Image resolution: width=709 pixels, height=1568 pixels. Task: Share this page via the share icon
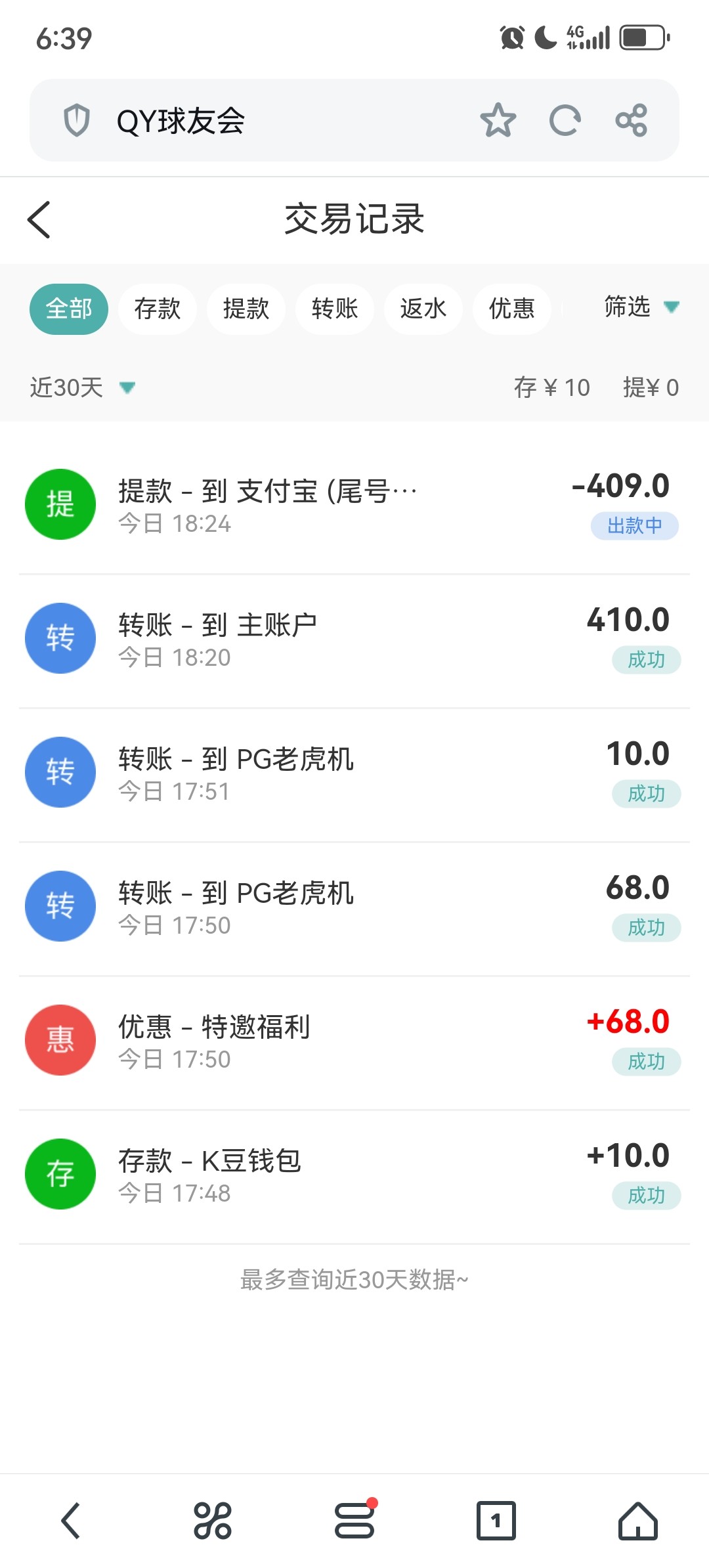[632, 120]
